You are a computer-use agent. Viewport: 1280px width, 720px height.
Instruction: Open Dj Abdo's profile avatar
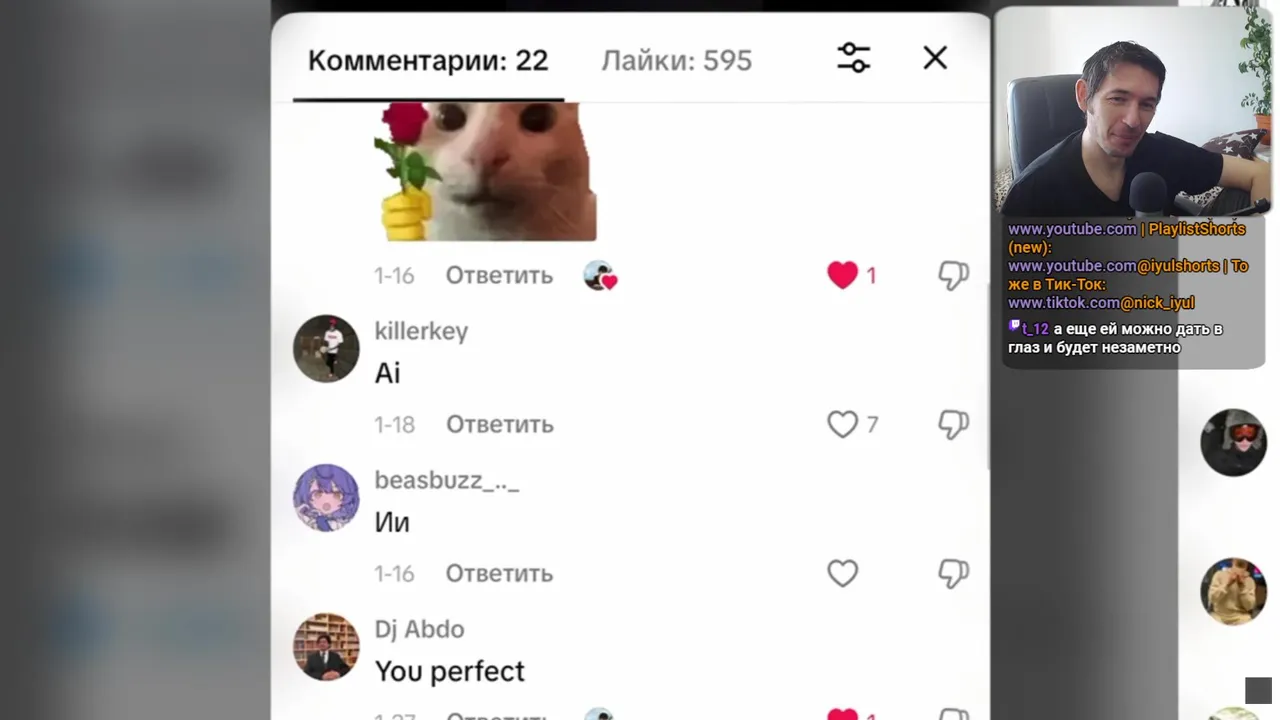tap(326, 647)
